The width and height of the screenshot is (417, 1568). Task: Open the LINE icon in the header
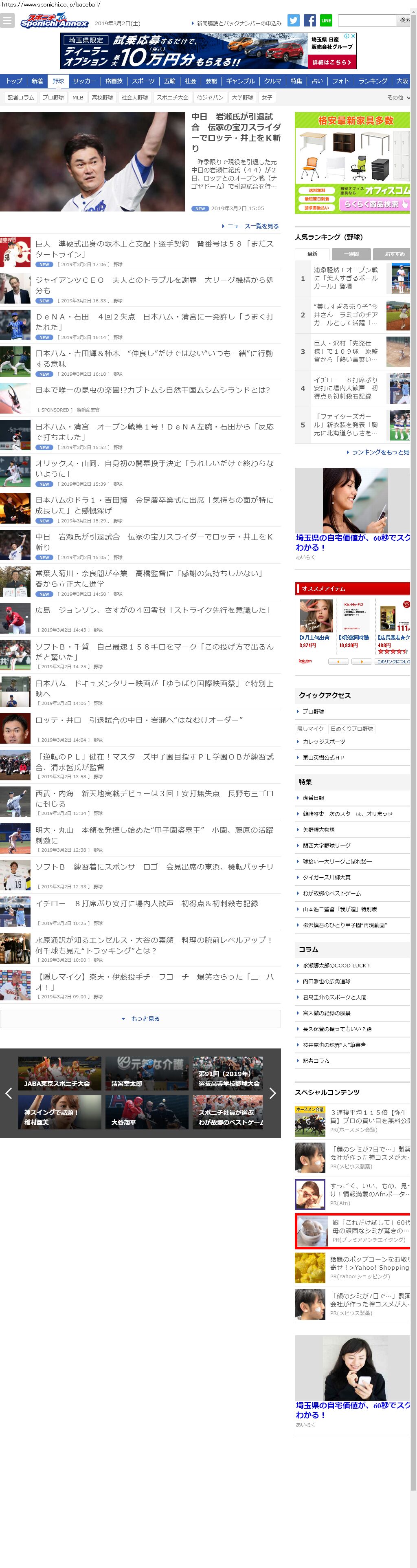[326, 21]
